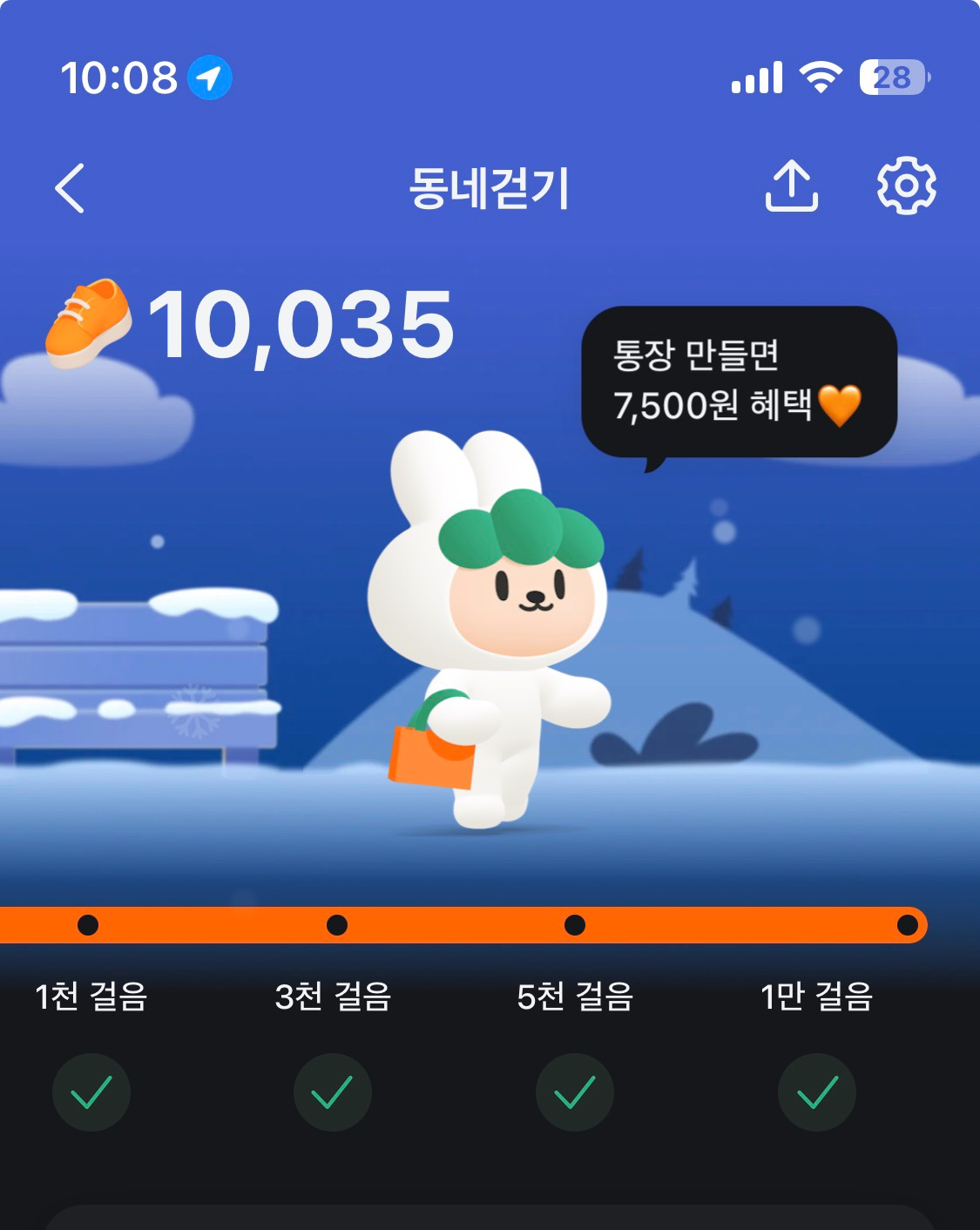Open the settings gear

pos(906,186)
